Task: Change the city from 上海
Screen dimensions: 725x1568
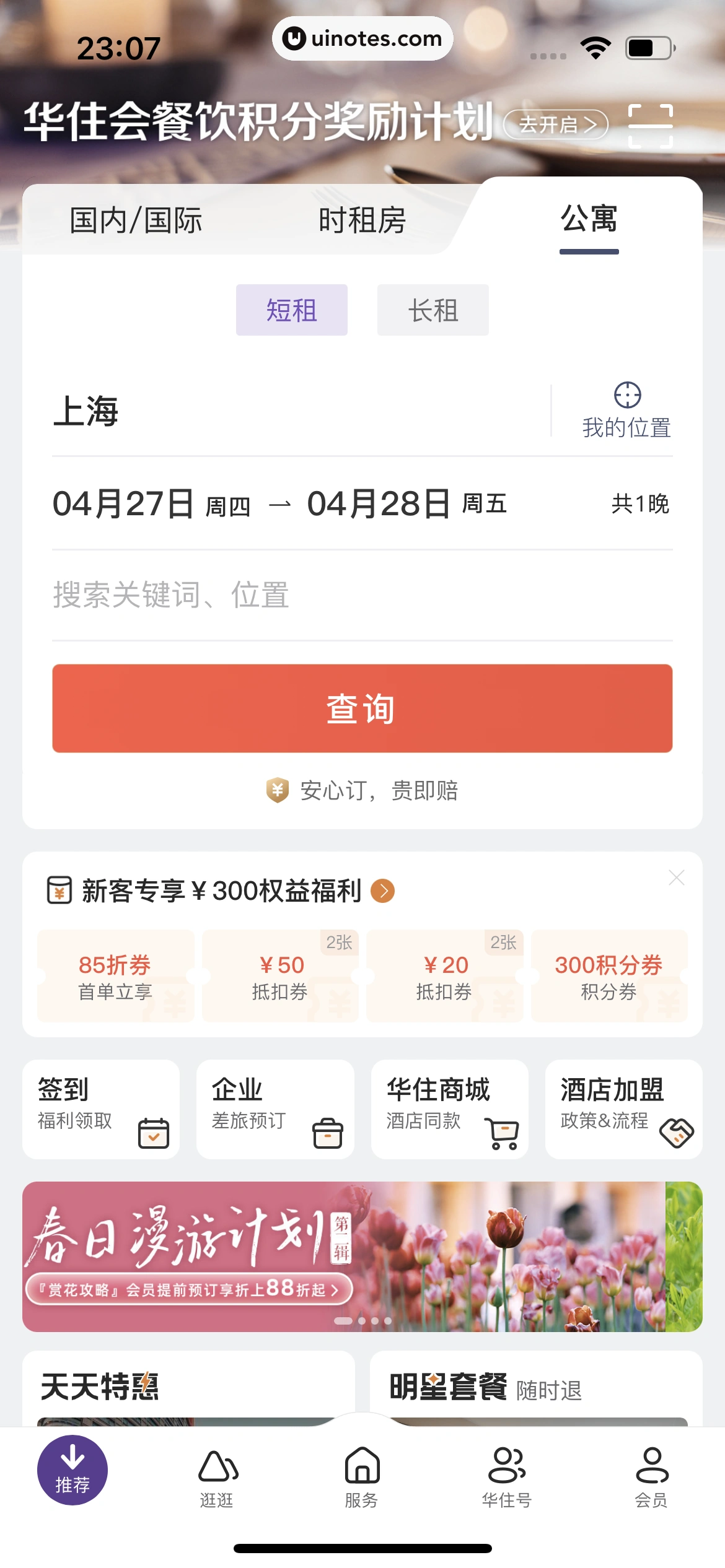Action: click(x=87, y=411)
